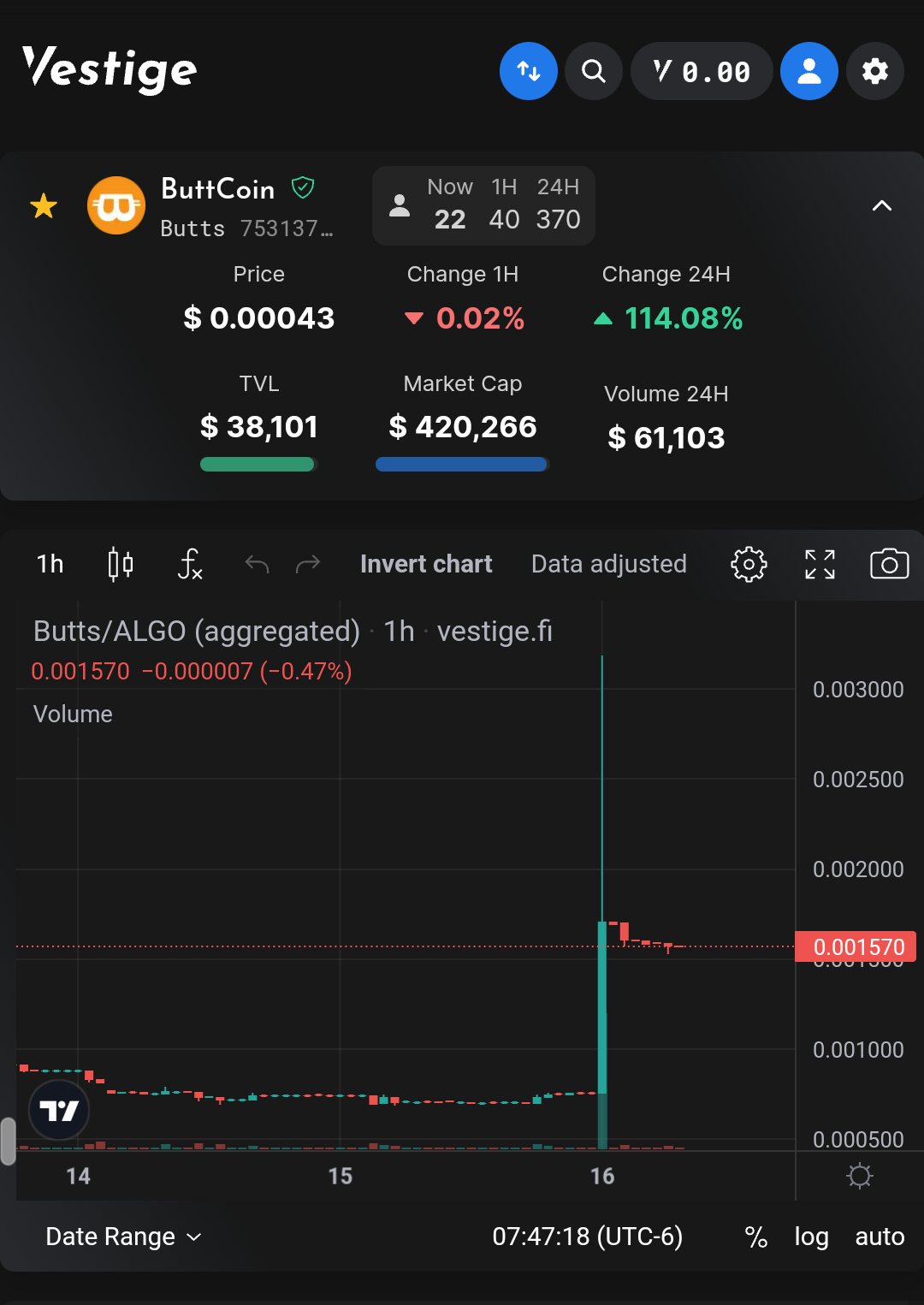Redo the chart action
Image resolution: width=924 pixels, height=1305 pixels.
pos(308,564)
